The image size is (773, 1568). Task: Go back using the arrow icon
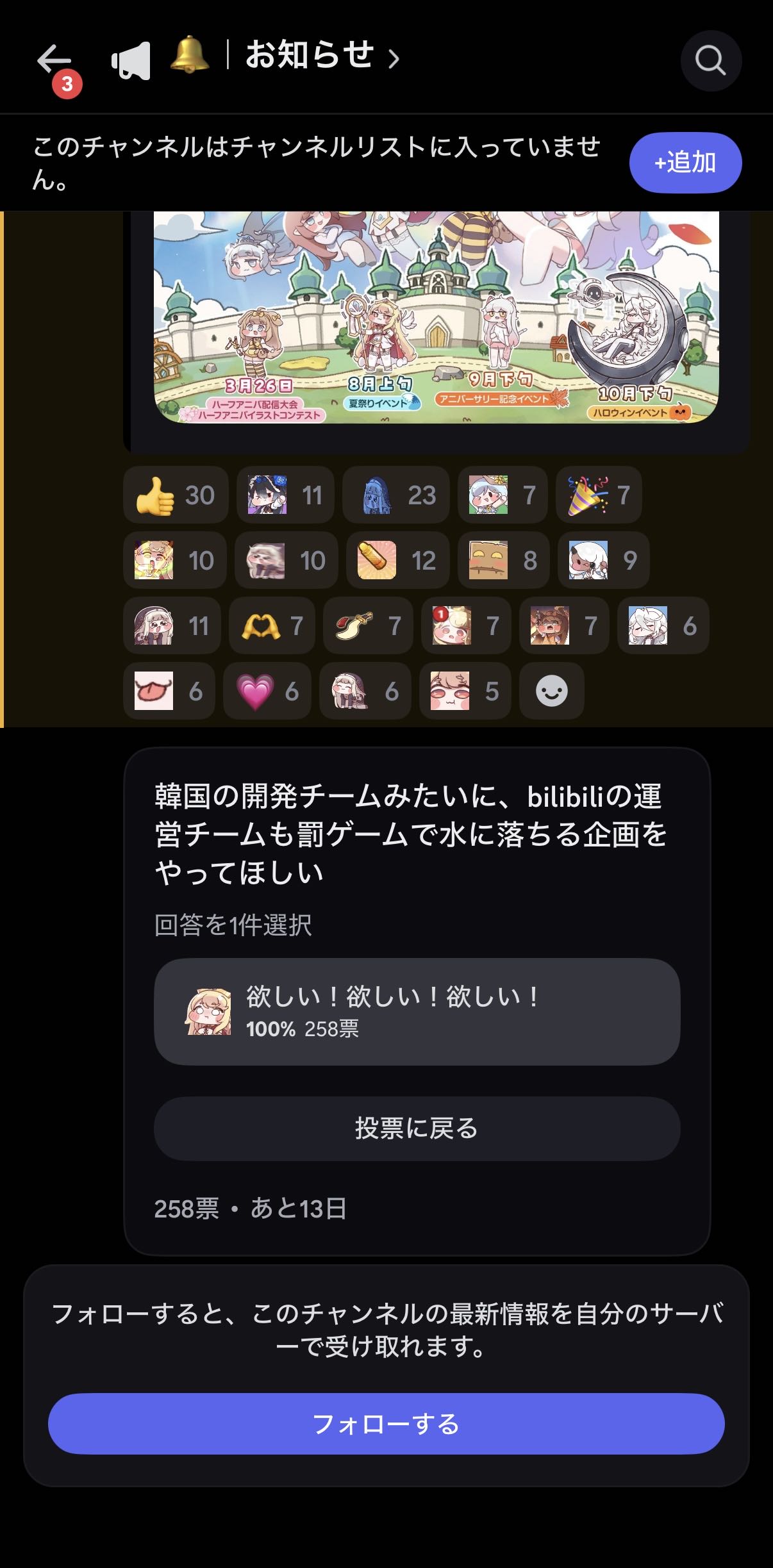[x=54, y=60]
